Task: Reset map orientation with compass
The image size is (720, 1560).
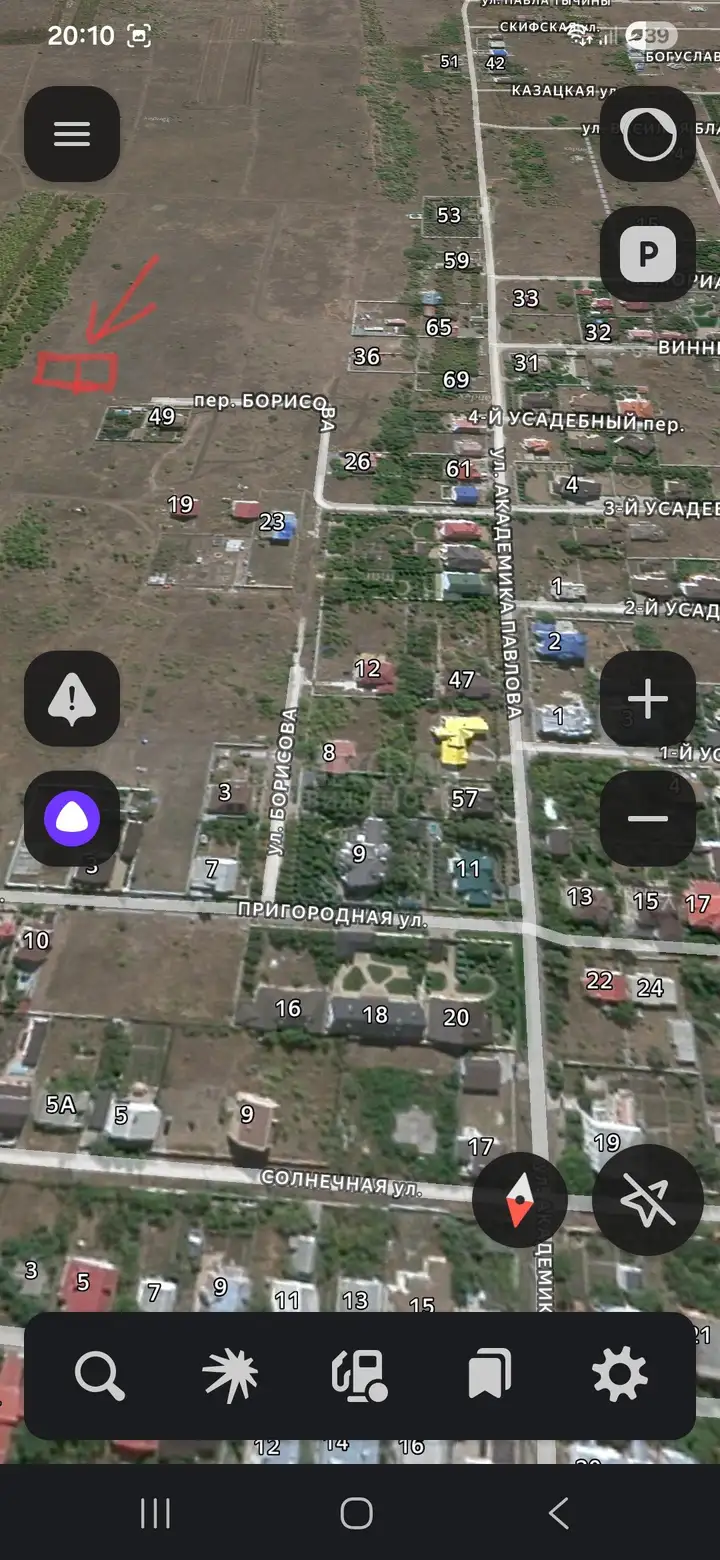Action: 520,1199
